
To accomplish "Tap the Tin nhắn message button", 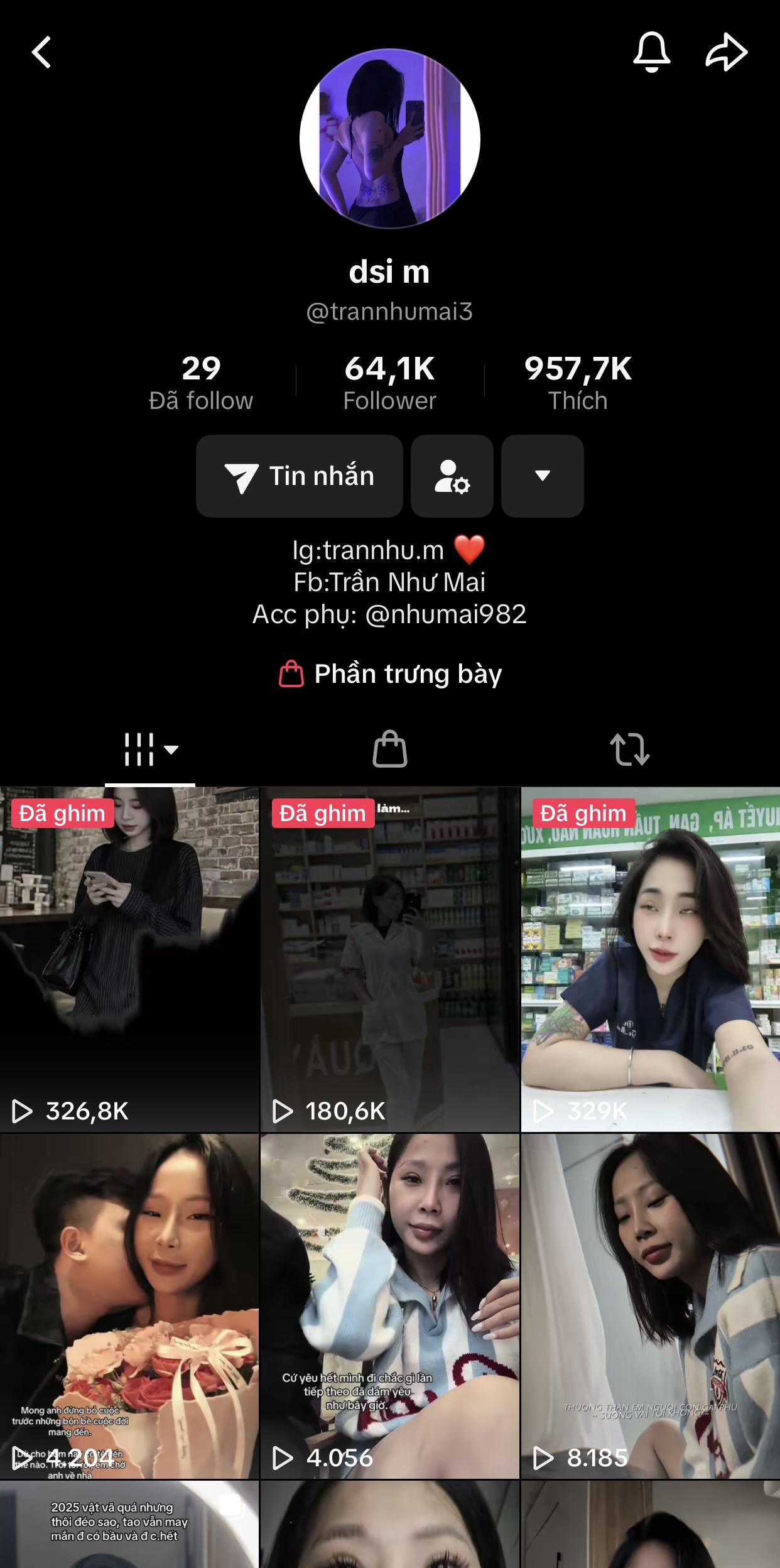I will coord(300,476).
